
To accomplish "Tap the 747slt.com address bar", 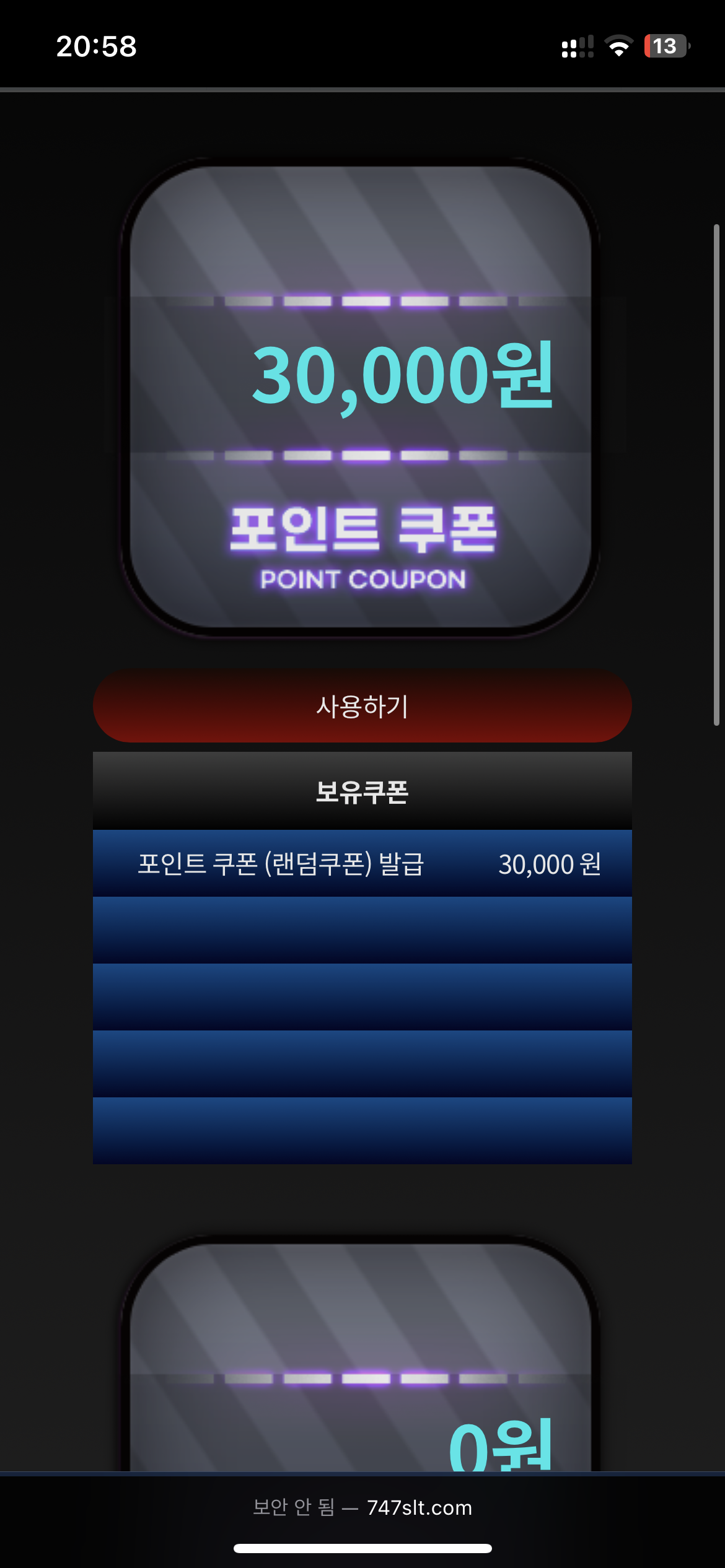I will pyautogui.click(x=362, y=1507).
